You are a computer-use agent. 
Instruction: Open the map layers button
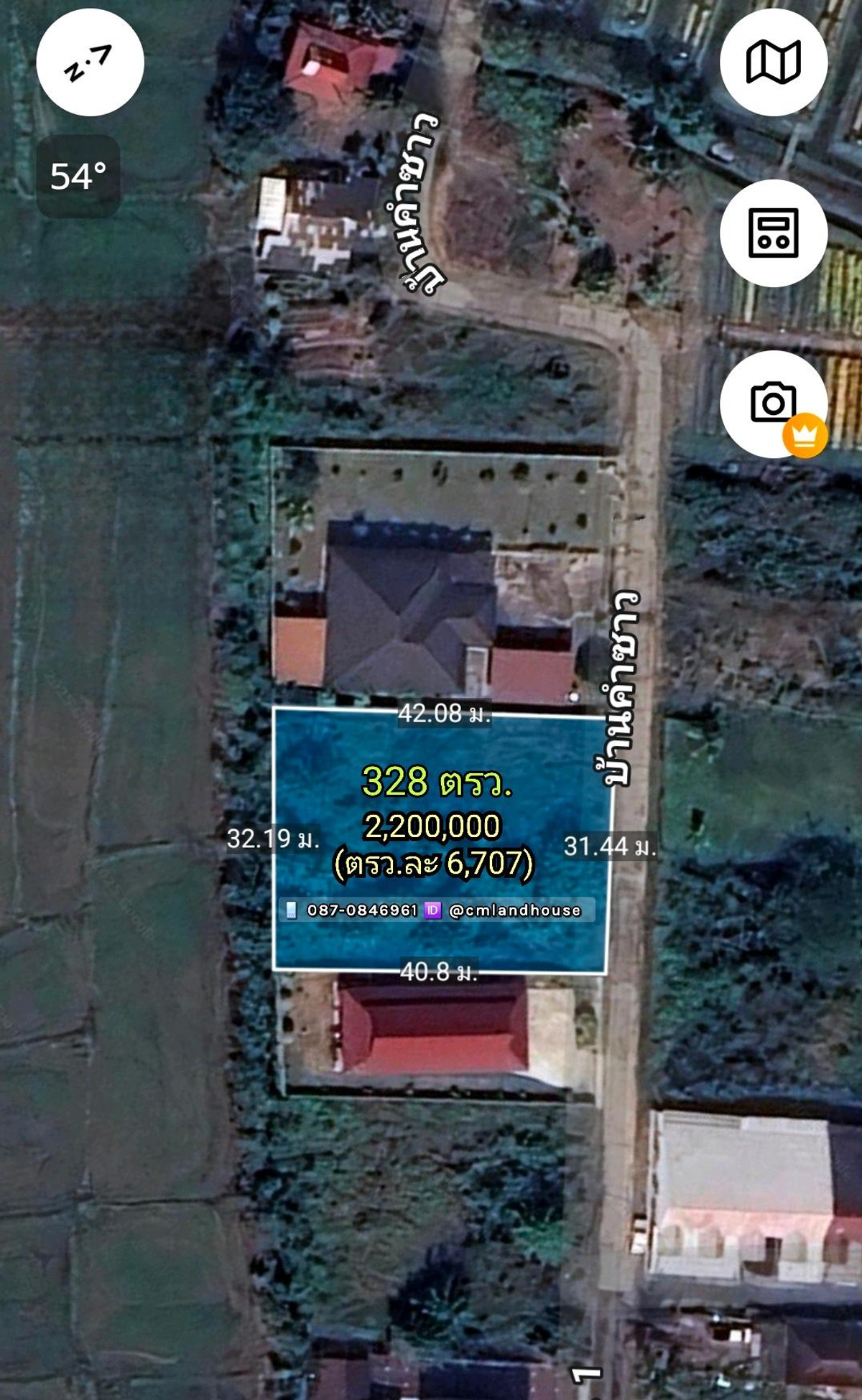(x=773, y=62)
